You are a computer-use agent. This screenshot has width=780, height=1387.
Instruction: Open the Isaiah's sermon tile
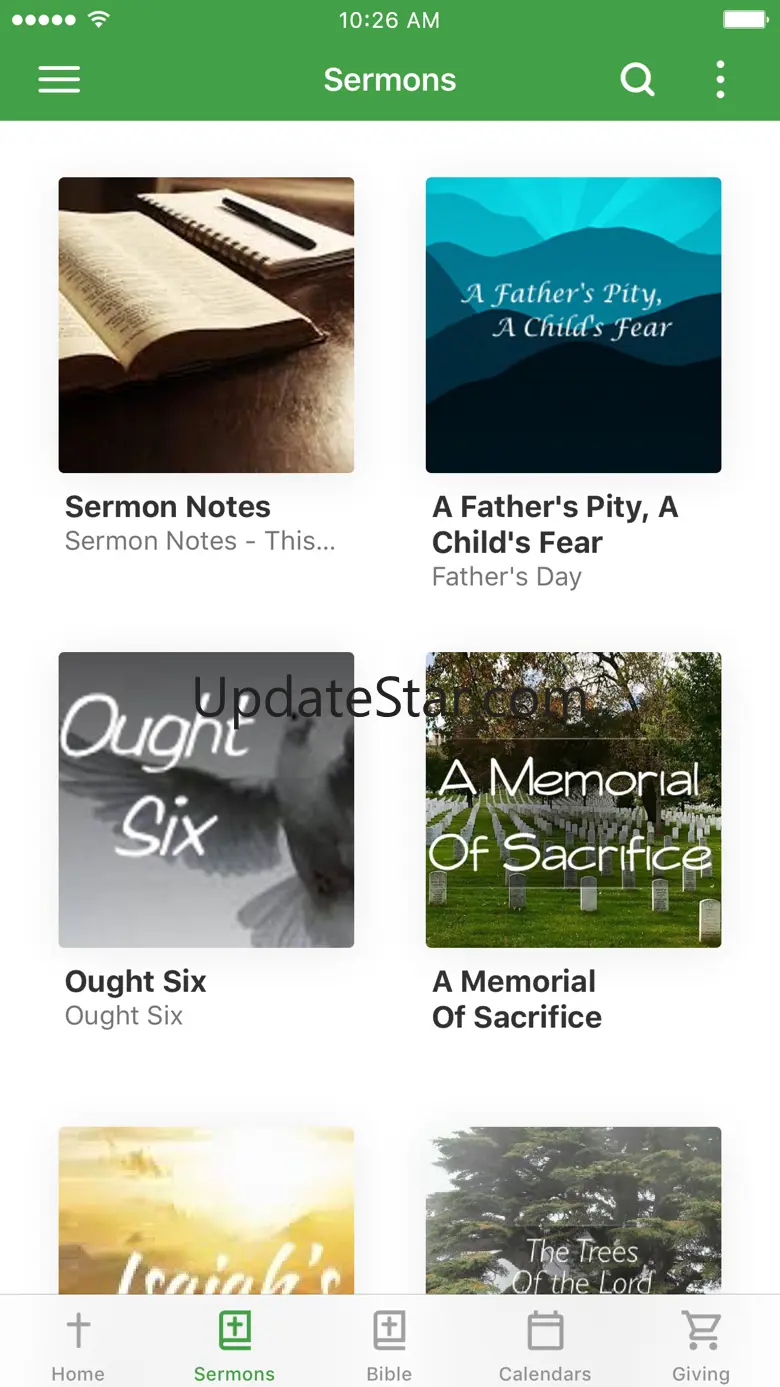206,1210
